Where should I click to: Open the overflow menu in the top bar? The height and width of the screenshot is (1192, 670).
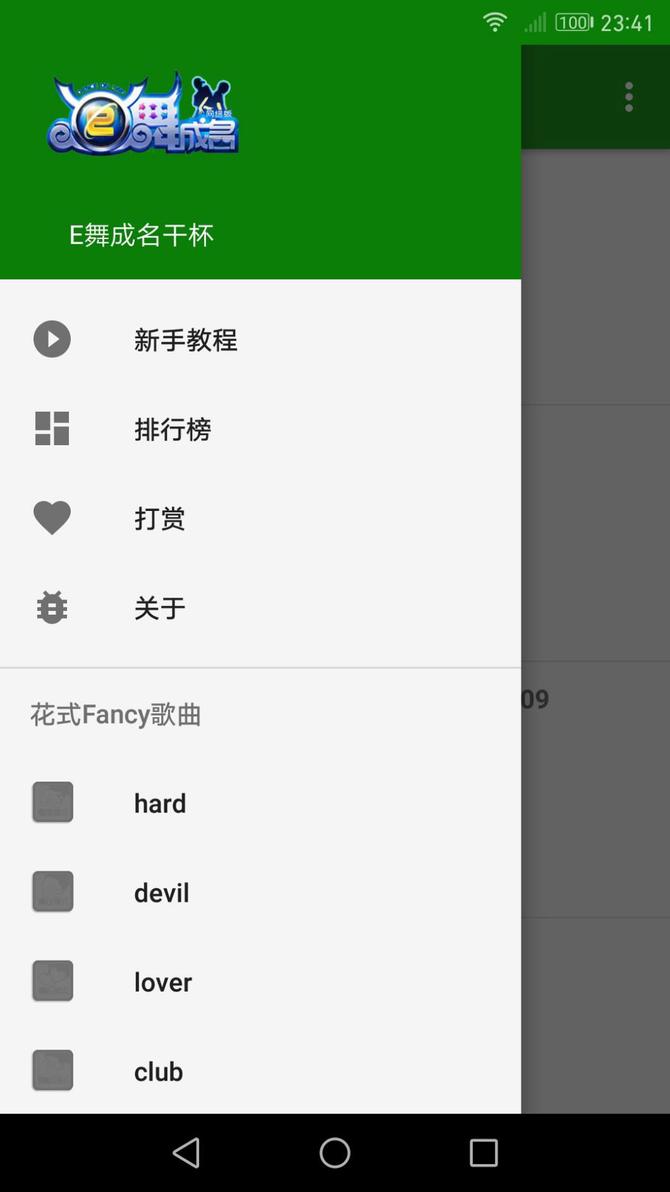pos(629,97)
